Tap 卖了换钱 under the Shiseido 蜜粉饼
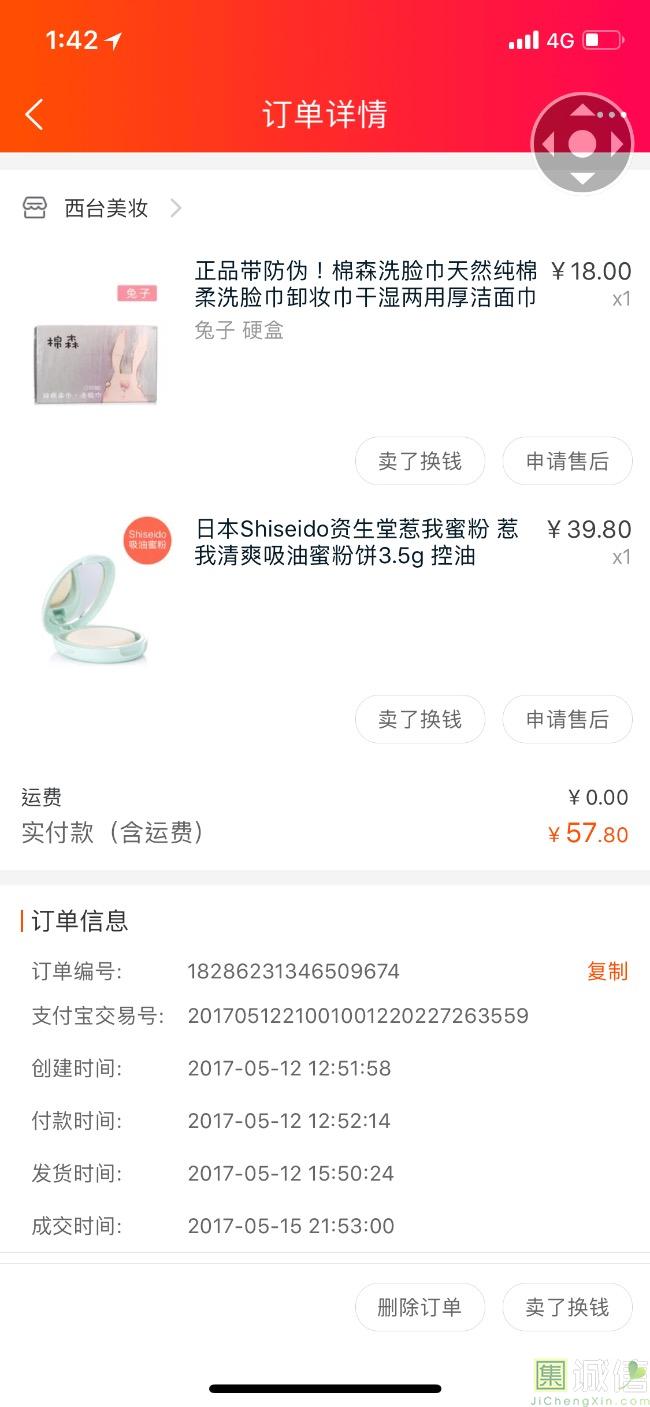The image size is (650, 1407). coord(420,719)
